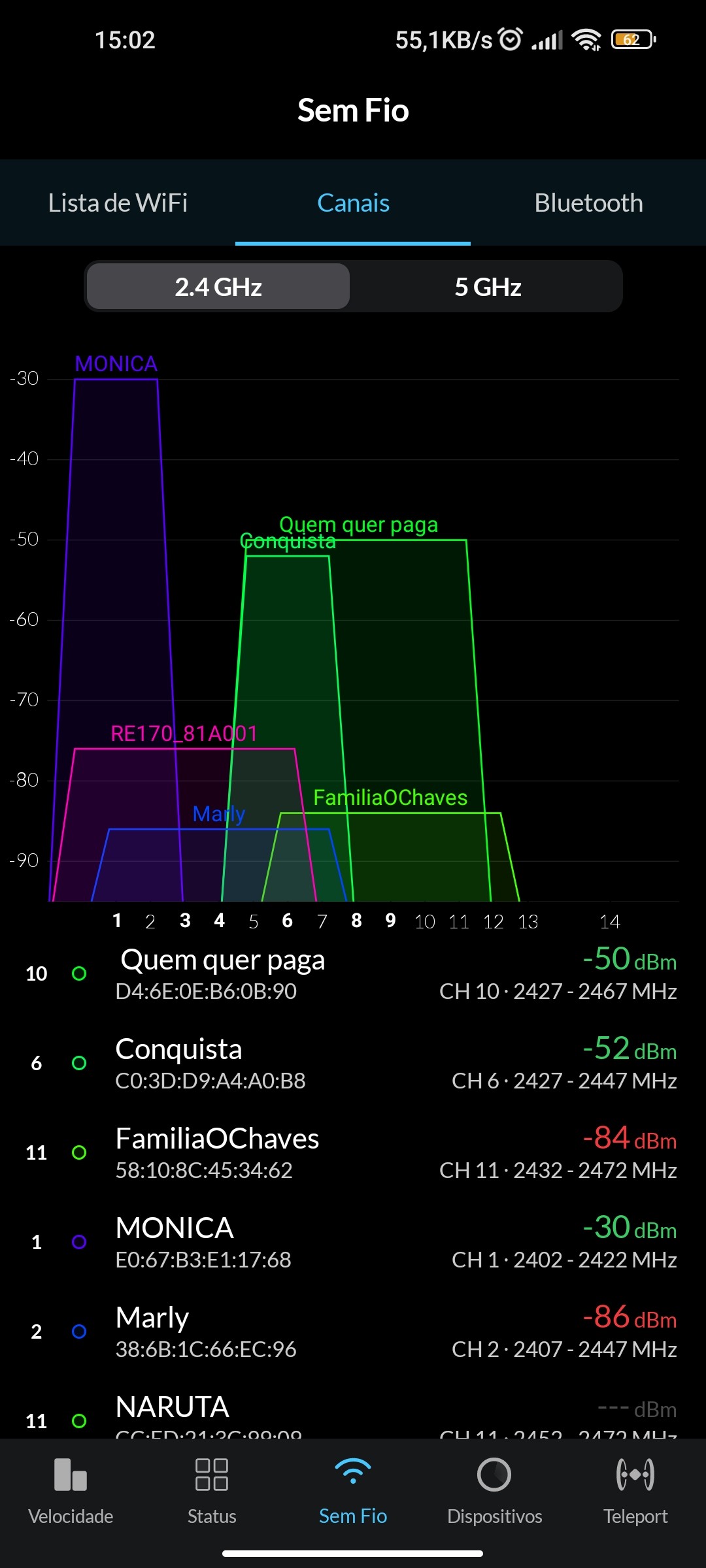The width and height of the screenshot is (706, 1568).
Task: Open the FamiliaOChaves network details
Action: click(353, 1153)
